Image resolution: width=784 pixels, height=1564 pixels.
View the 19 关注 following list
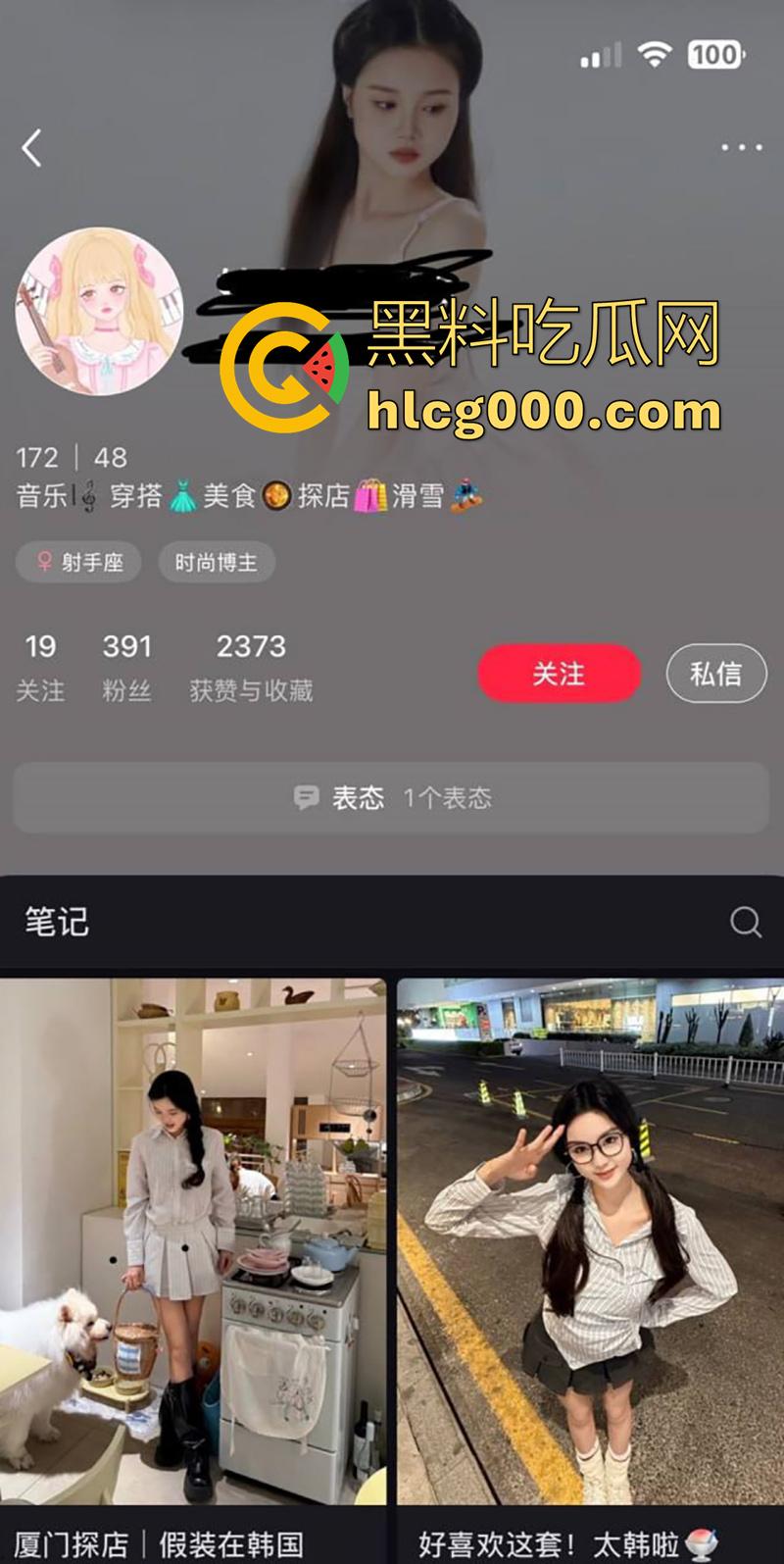(40, 667)
